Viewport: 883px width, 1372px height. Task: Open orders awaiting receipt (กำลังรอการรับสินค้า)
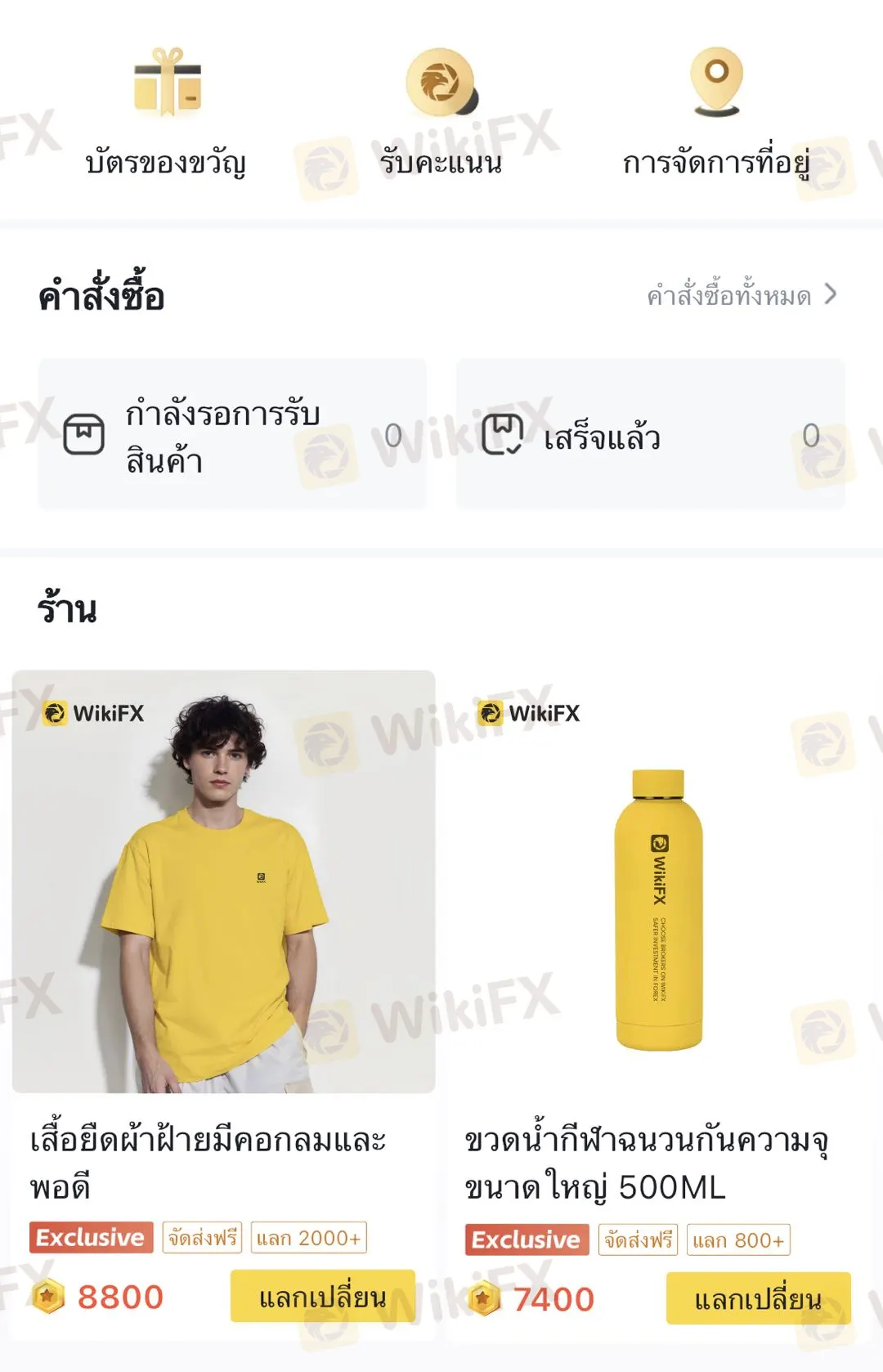pos(232,434)
